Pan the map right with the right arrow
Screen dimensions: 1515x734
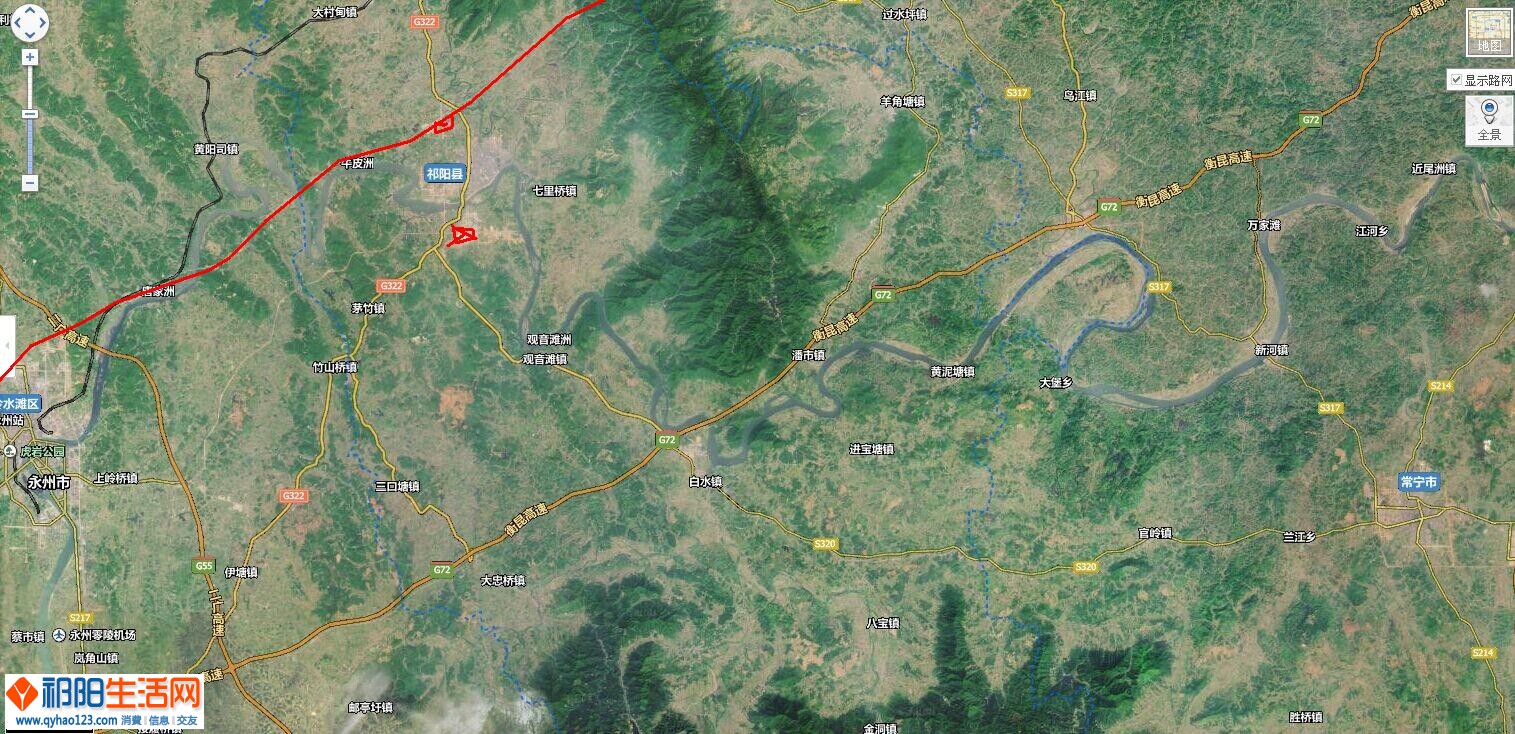coord(42,23)
